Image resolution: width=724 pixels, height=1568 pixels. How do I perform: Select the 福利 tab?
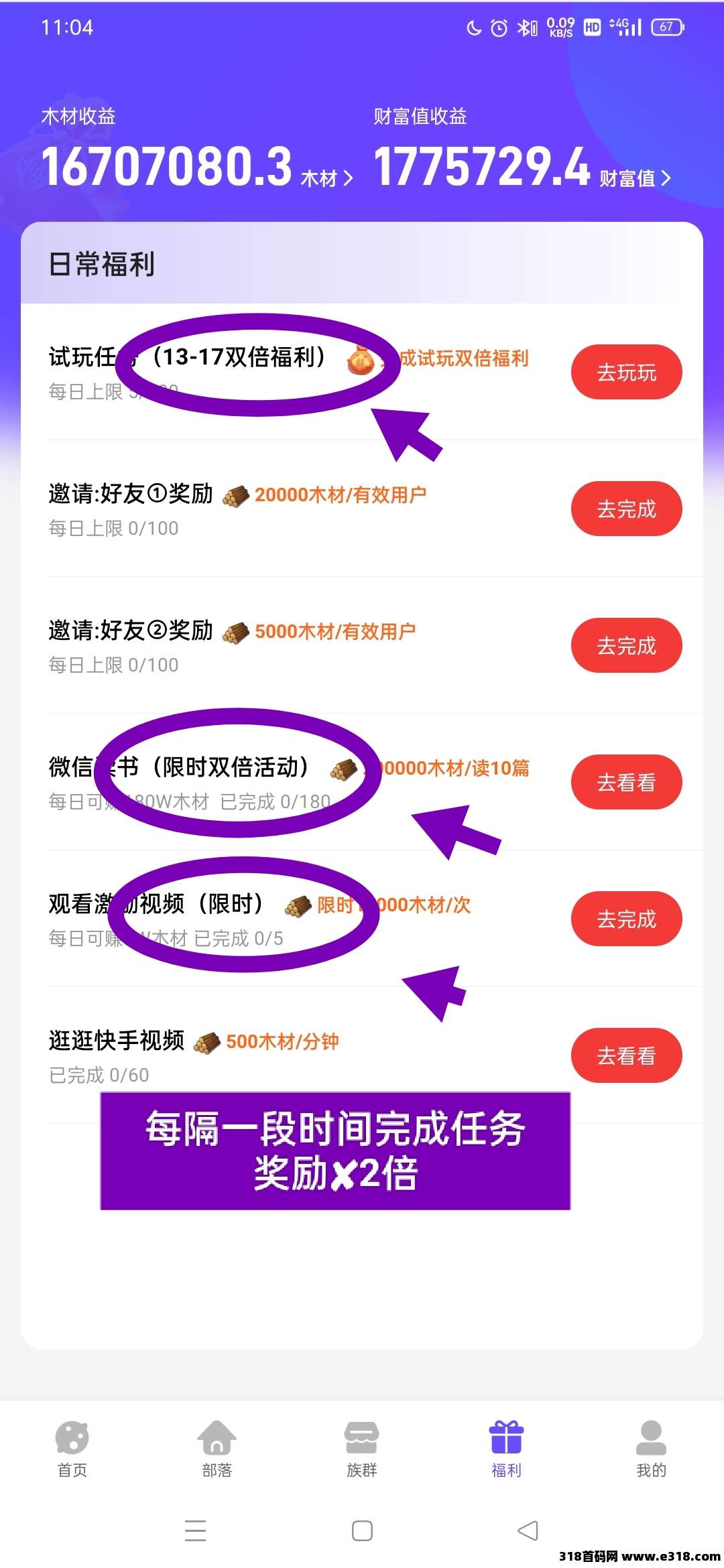(x=506, y=1449)
